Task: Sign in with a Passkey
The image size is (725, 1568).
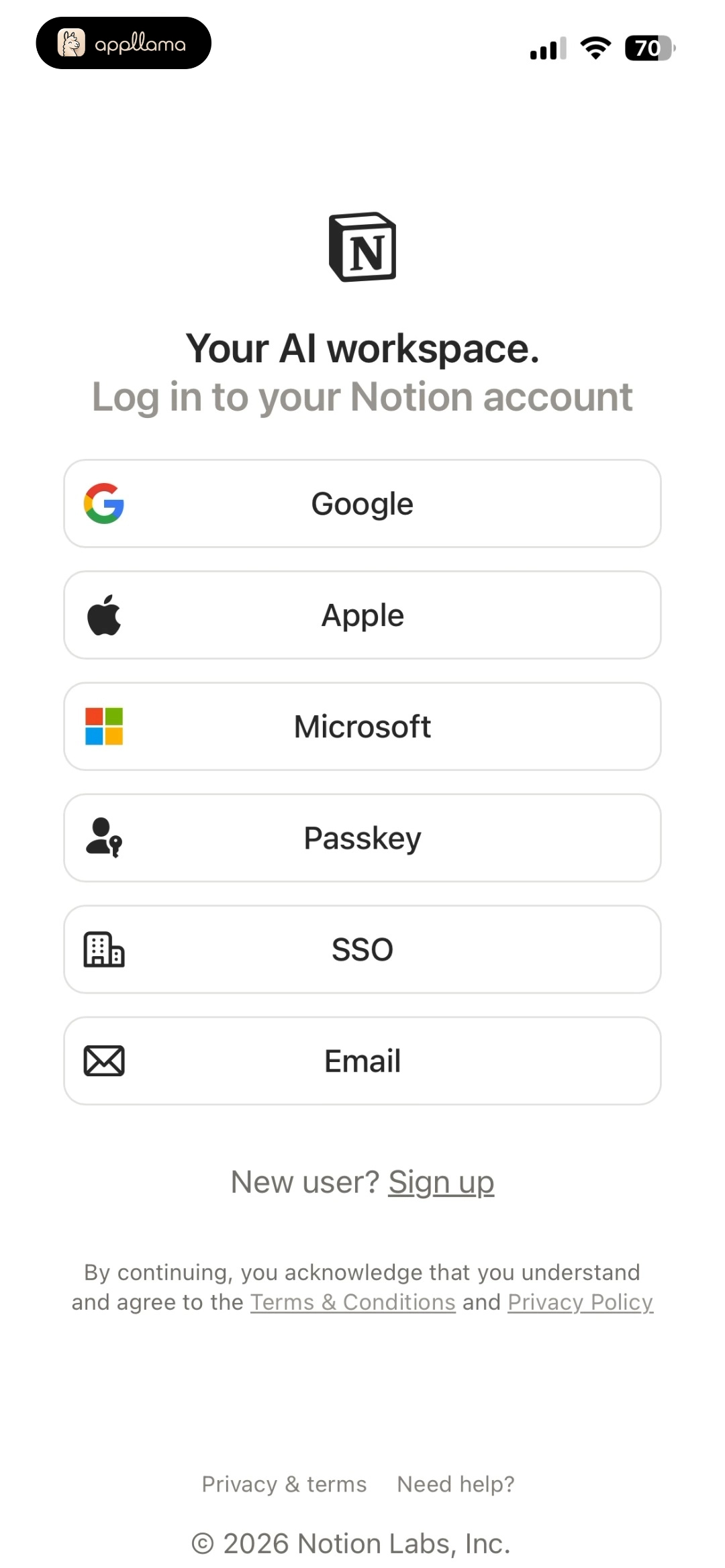Action: (362, 837)
